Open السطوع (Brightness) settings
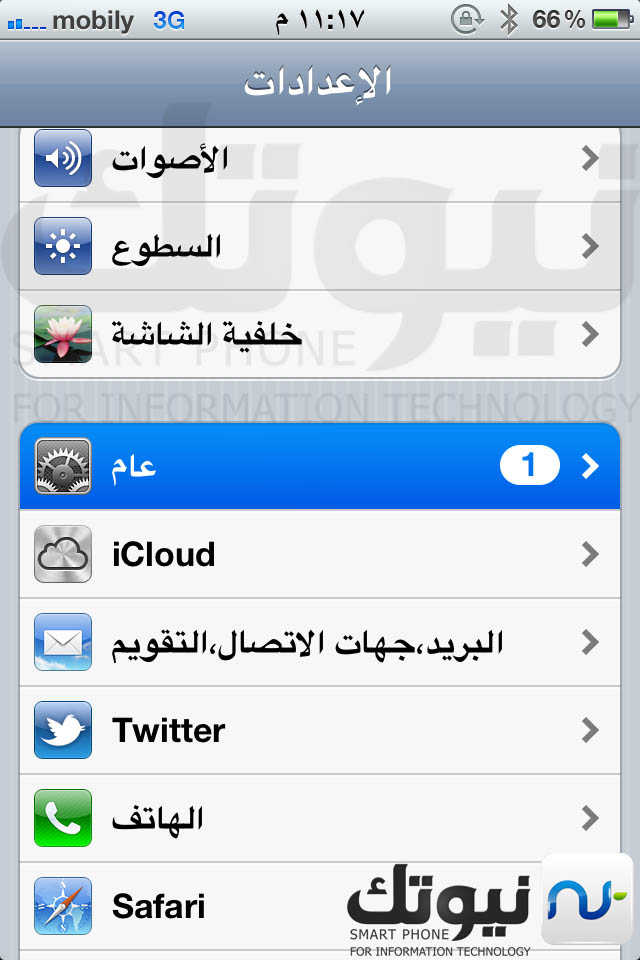The height and width of the screenshot is (960, 640). (x=320, y=246)
